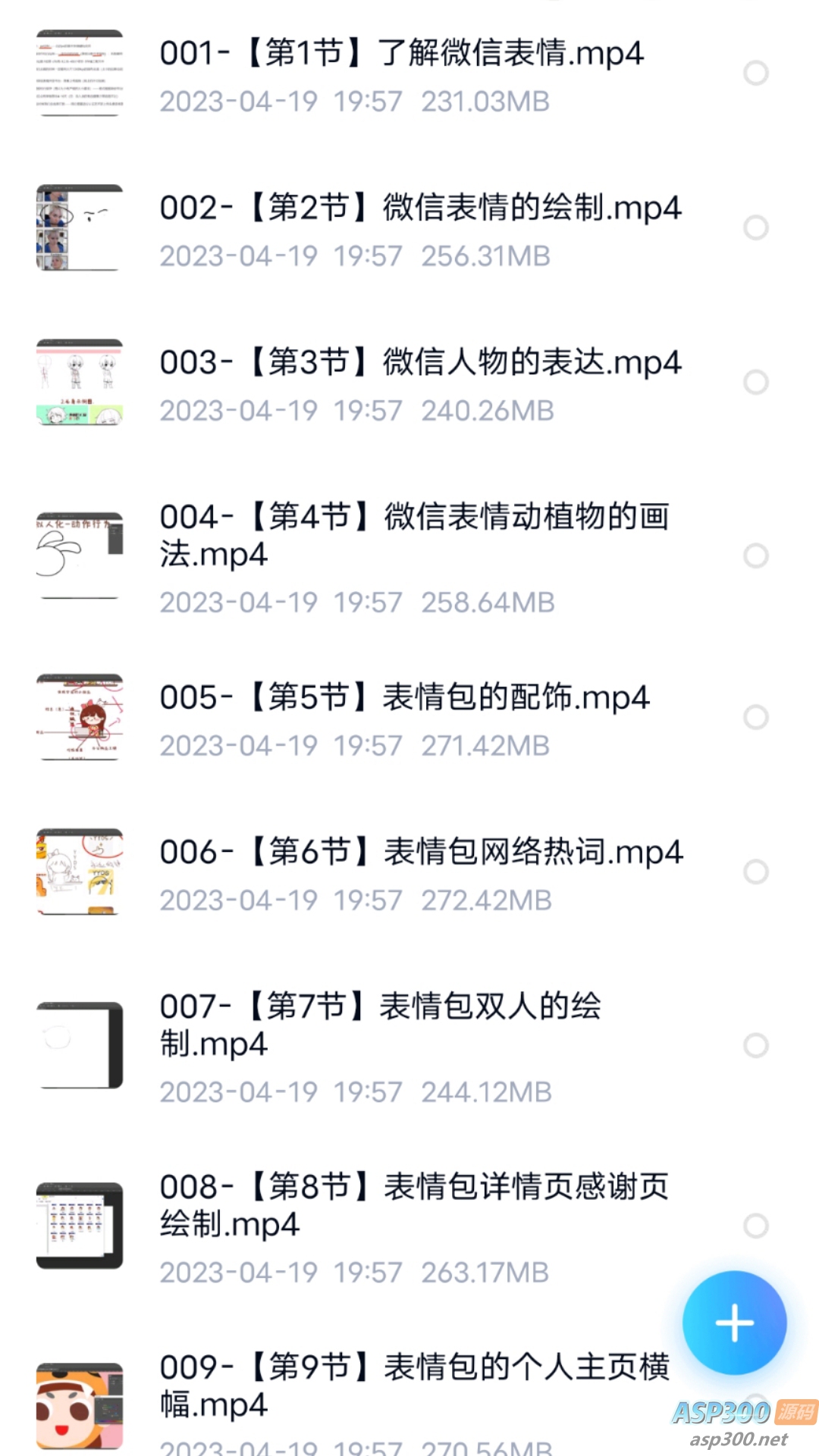The image size is (819, 1456).
Task: Select the radio circle for 008 表情包详情页感谢页绘制.mp4
Action: click(755, 1226)
